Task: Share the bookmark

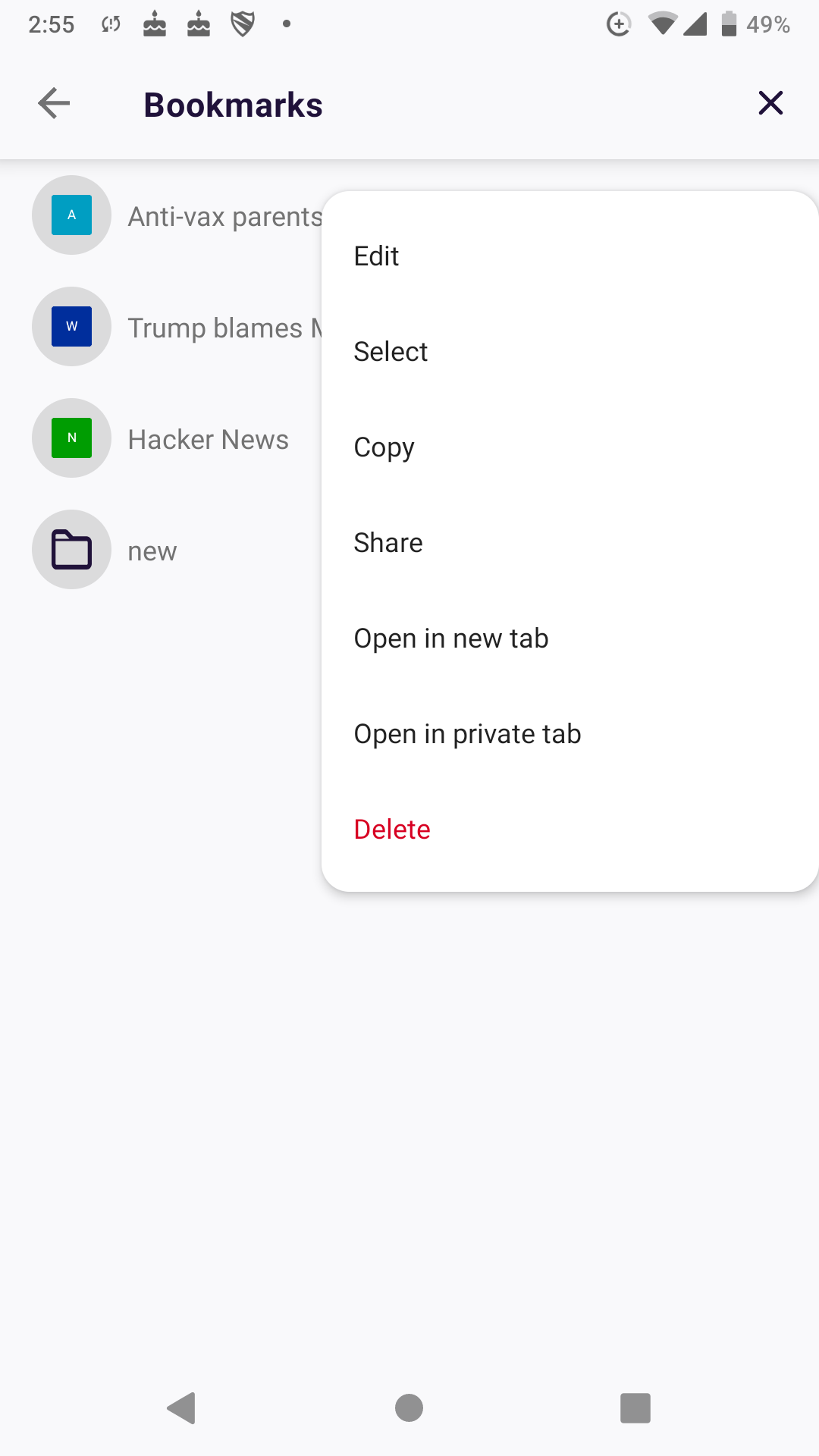Action: pyautogui.click(x=388, y=543)
